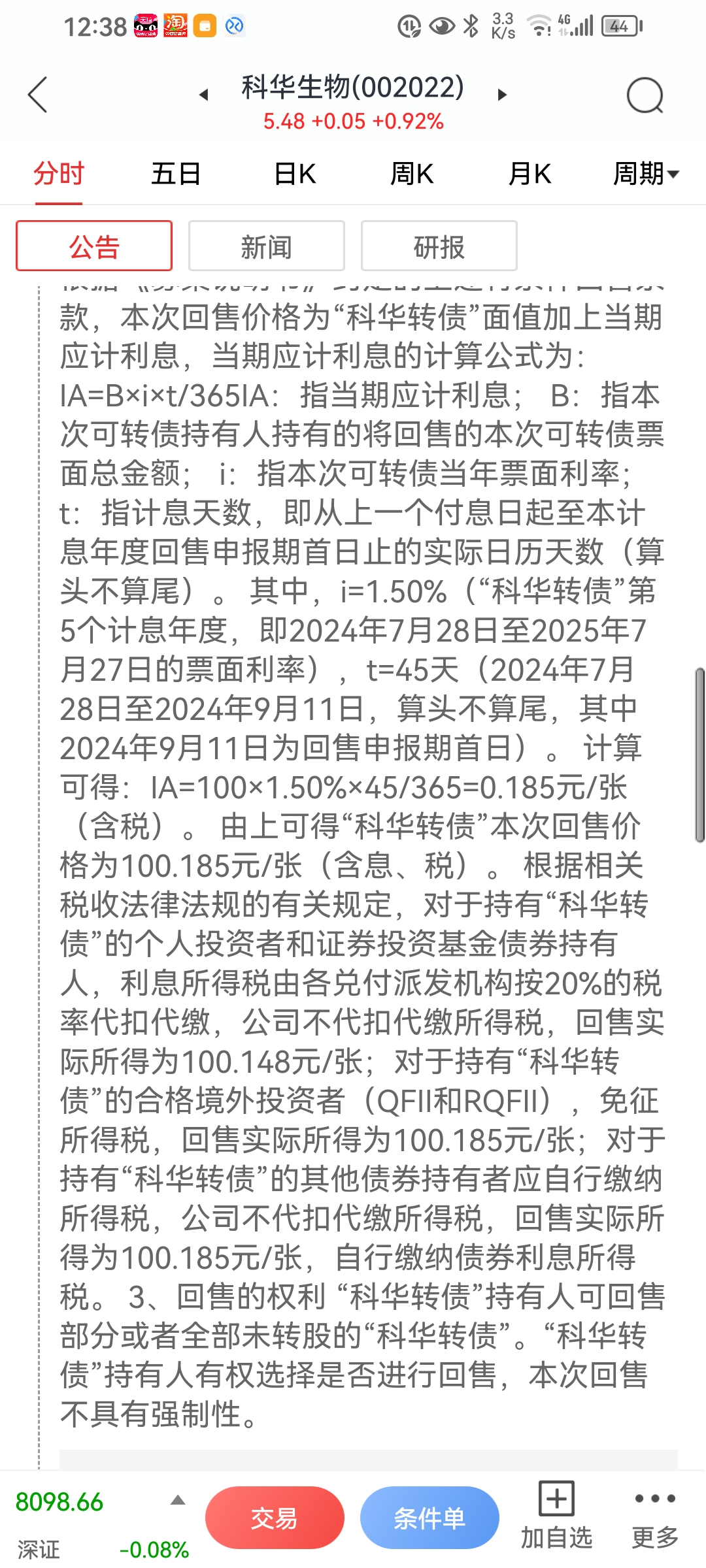
Task: Select the 公告 announcements tab
Action: pos(94,246)
